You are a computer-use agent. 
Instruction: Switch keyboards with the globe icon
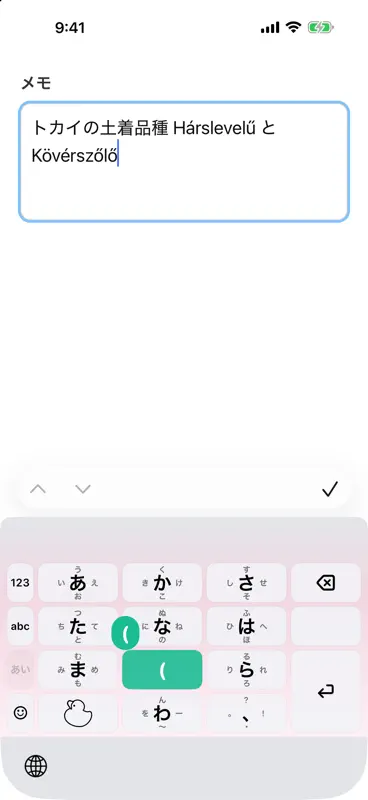[x=36, y=766]
